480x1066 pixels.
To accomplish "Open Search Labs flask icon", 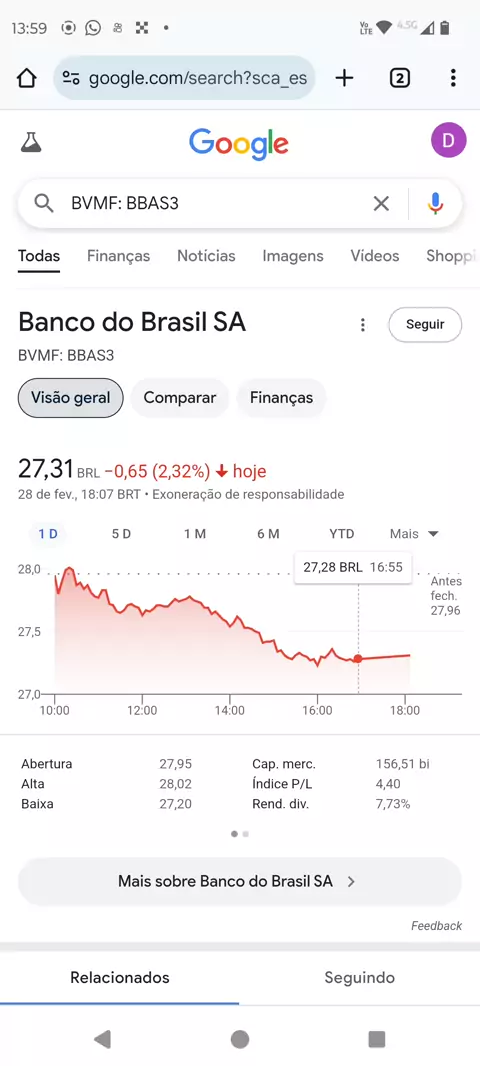I will pos(31,141).
